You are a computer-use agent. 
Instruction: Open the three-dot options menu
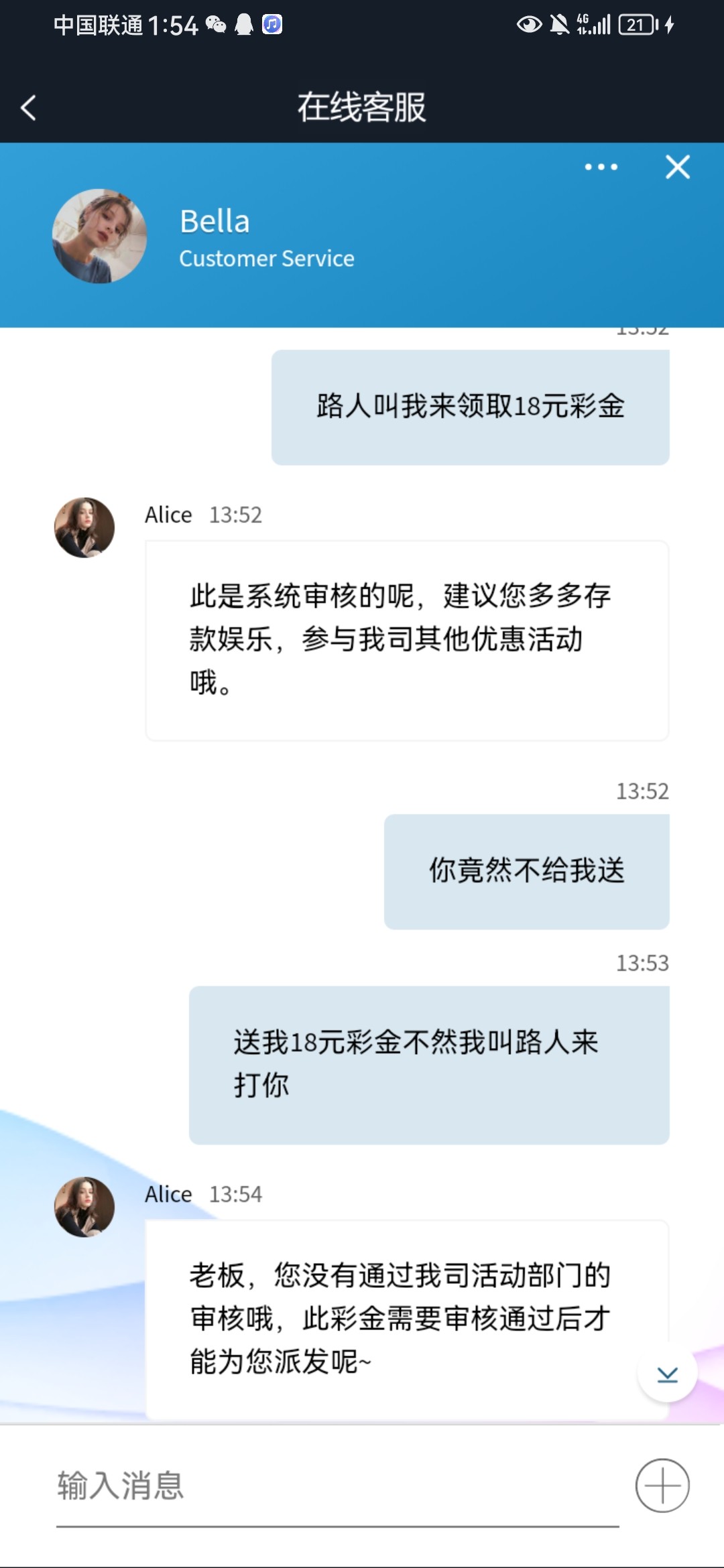click(601, 167)
